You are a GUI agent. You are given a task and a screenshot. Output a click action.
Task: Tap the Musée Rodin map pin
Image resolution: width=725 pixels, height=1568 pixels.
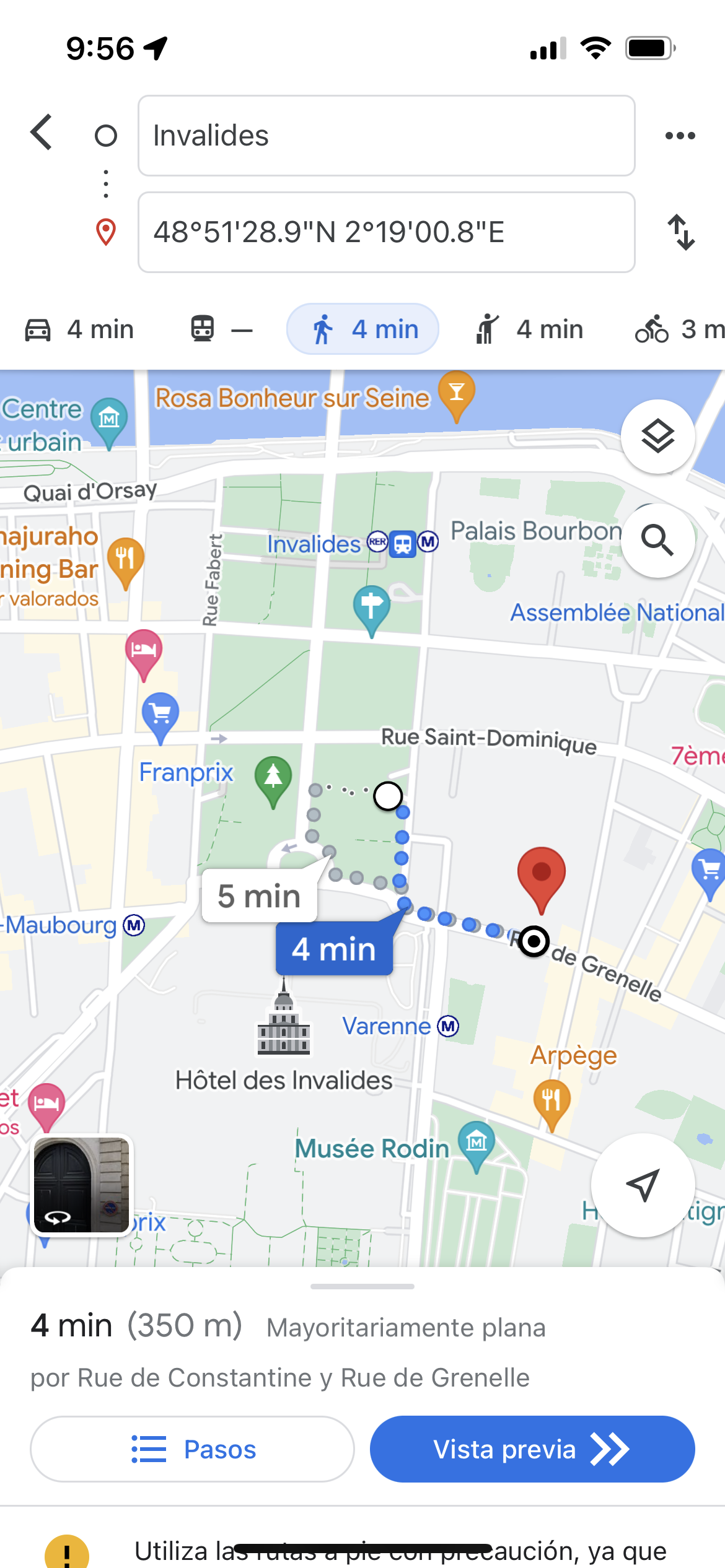[476, 1144]
